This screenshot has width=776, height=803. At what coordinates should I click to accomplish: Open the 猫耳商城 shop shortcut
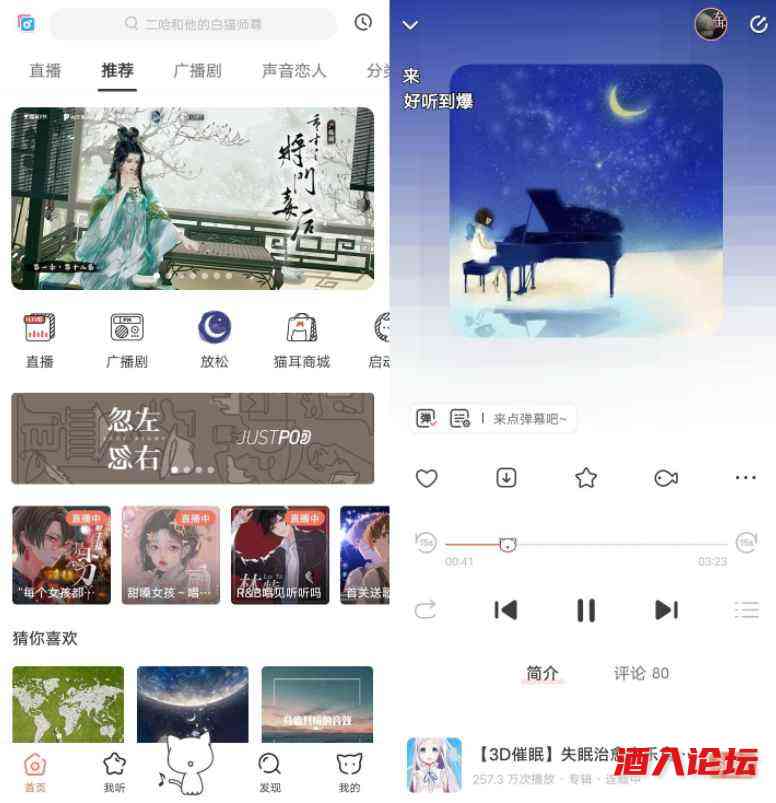[x=301, y=338]
